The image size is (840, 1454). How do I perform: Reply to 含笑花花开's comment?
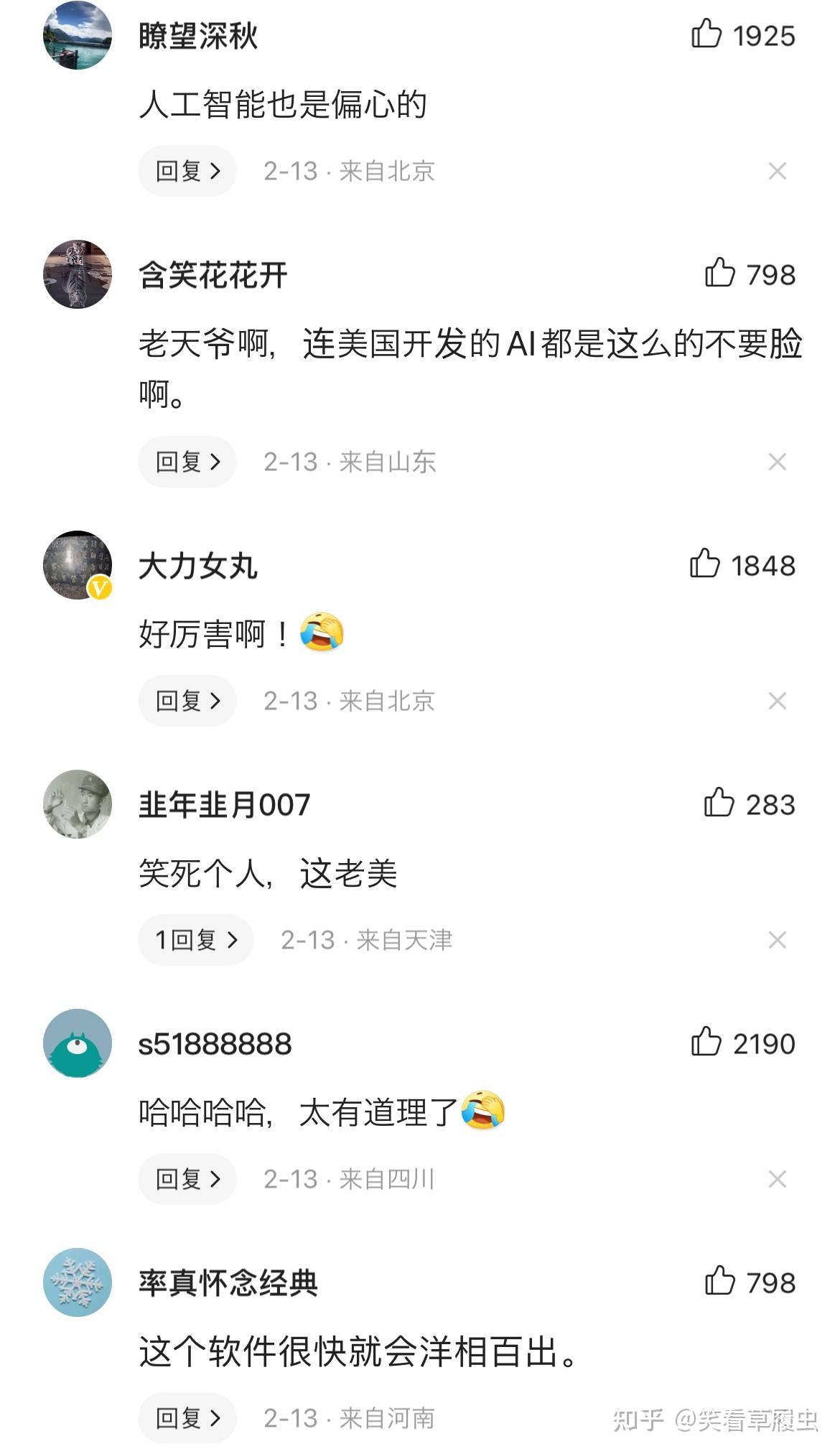[187, 462]
